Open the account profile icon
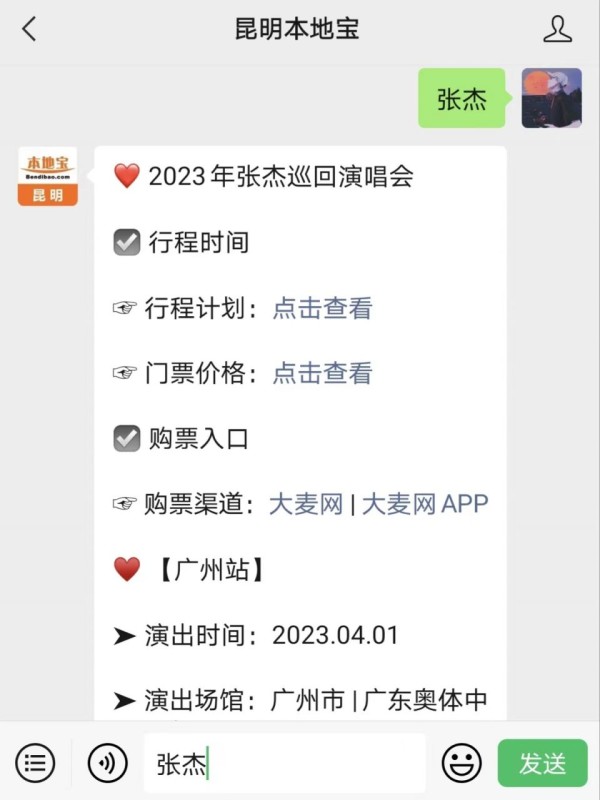Screen dimensions: 600x800 (557, 29)
